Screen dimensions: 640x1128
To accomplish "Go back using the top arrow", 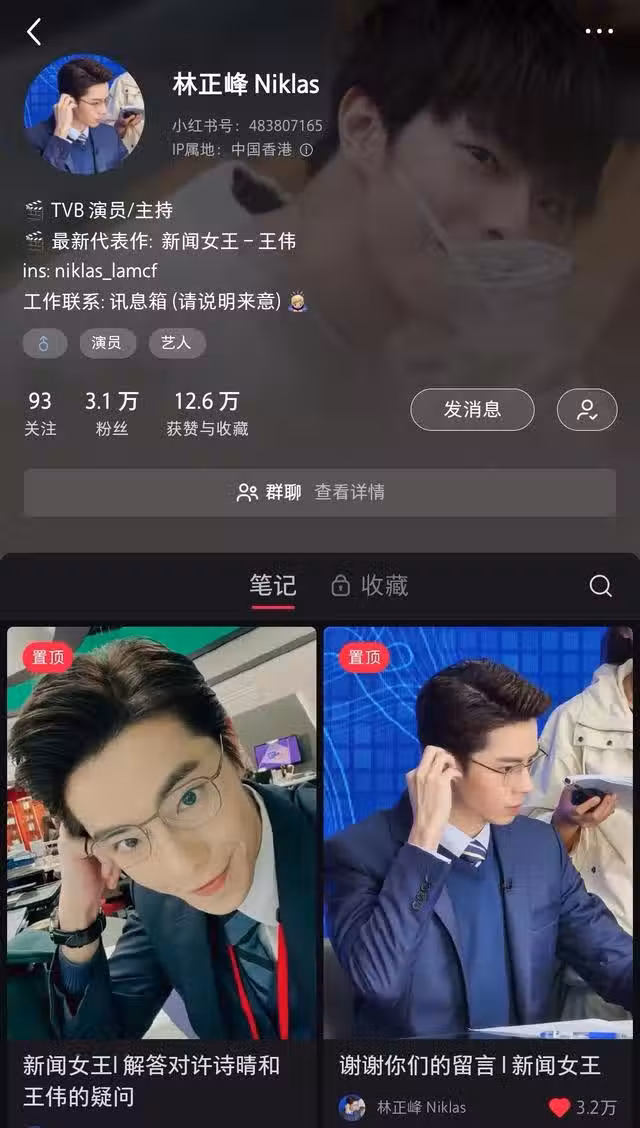I will pyautogui.click(x=34, y=32).
